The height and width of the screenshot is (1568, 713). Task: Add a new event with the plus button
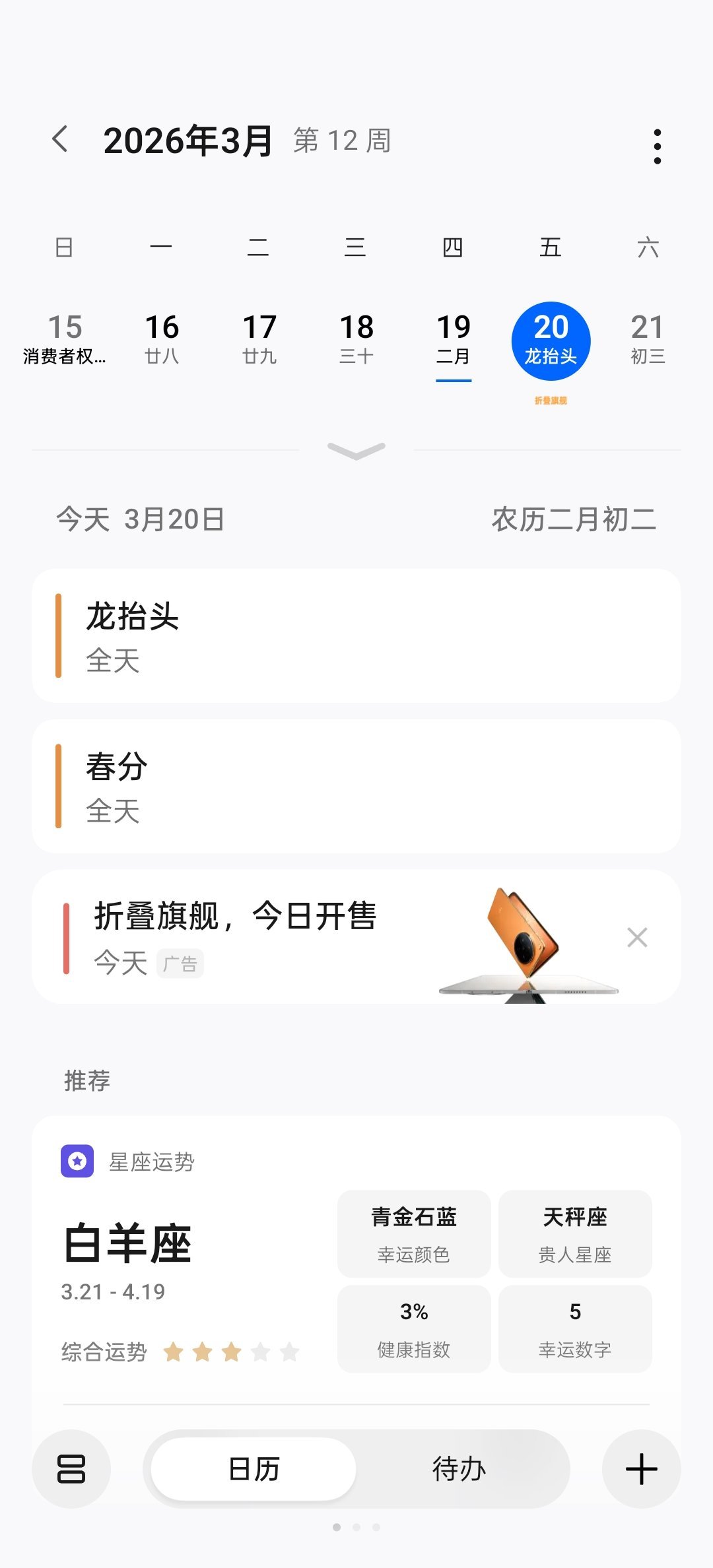click(x=640, y=1468)
